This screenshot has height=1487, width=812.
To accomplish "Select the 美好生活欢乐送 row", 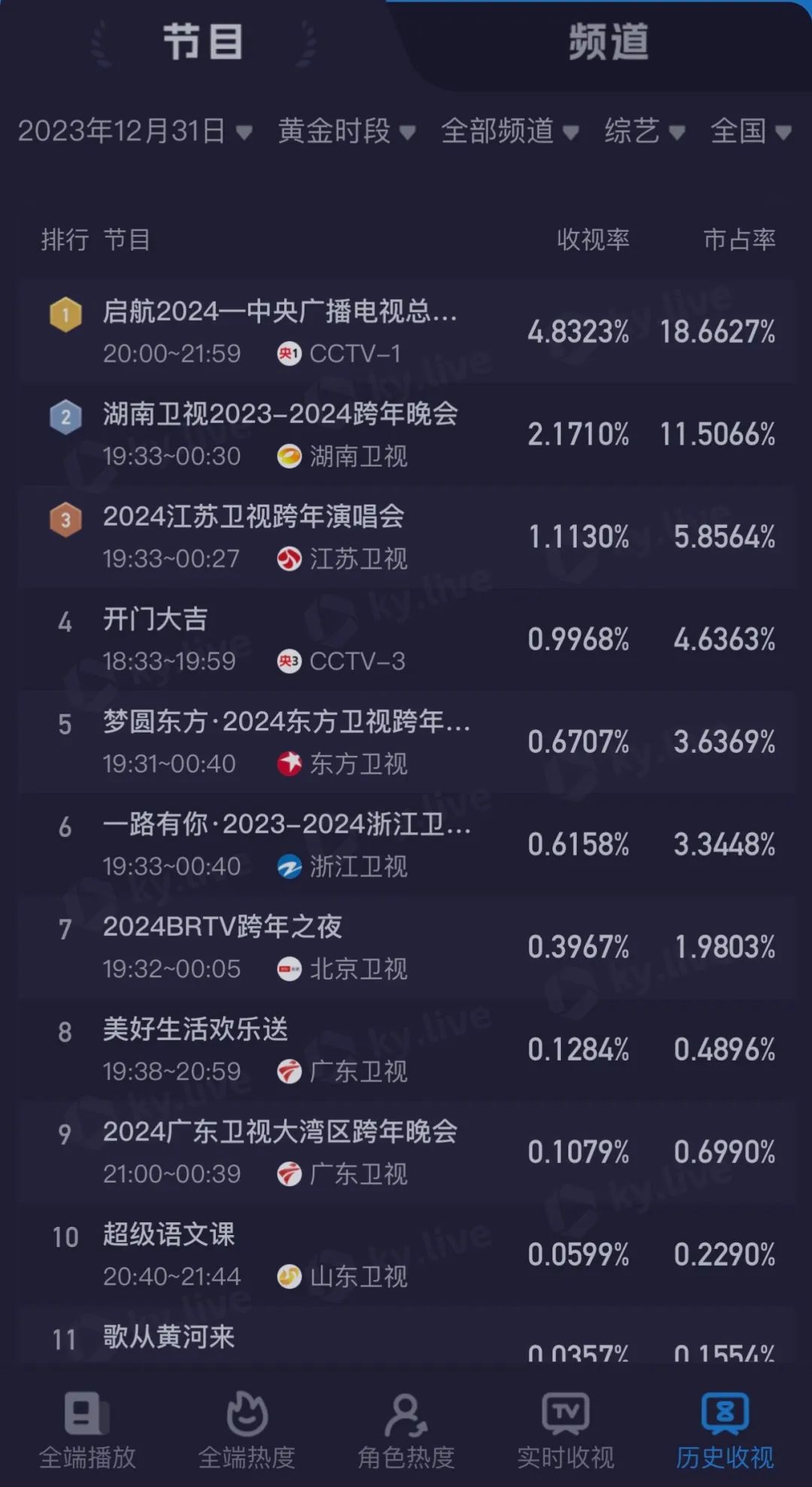I will [x=407, y=1049].
